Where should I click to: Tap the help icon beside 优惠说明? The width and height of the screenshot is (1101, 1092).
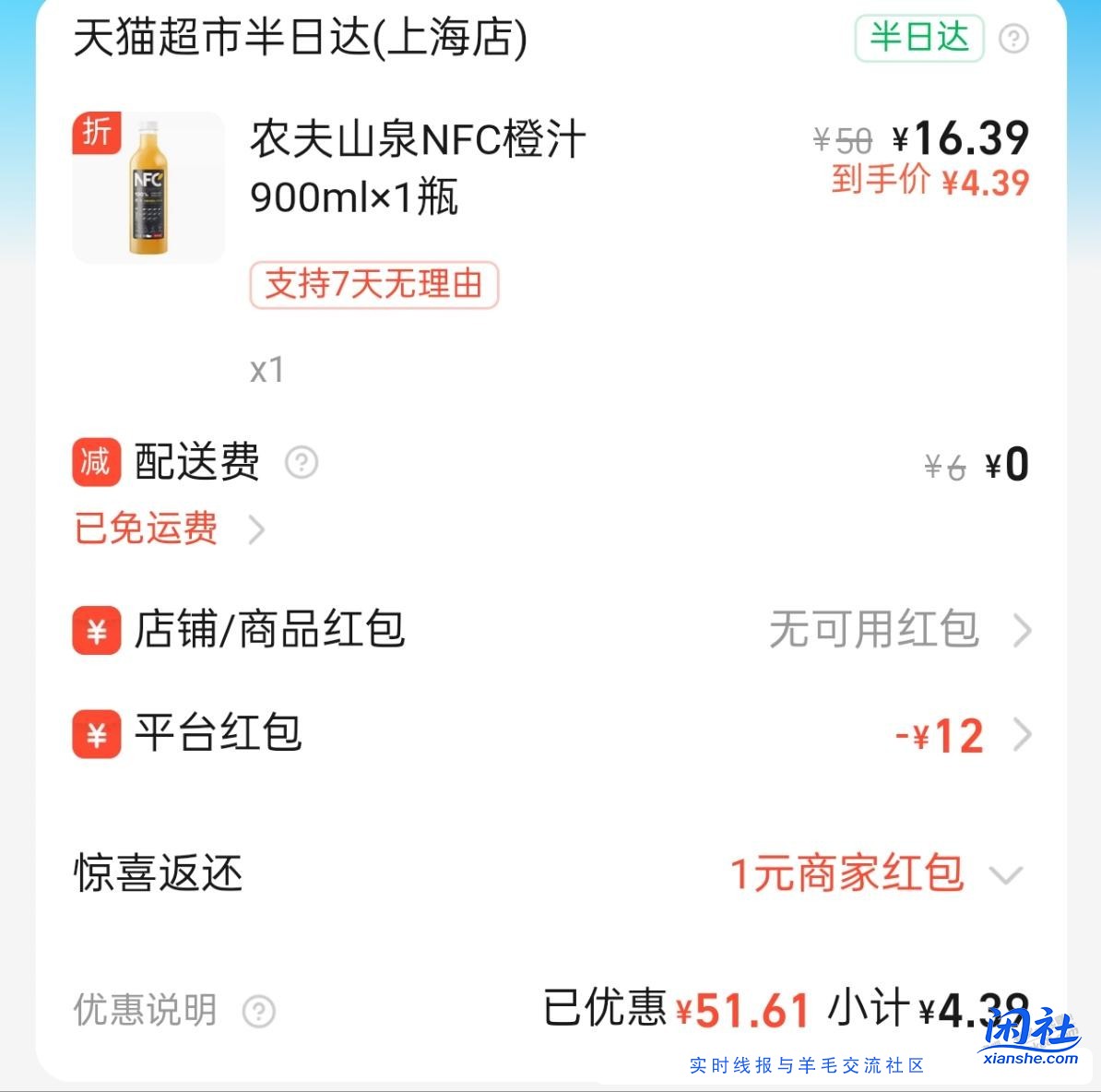[259, 1012]
